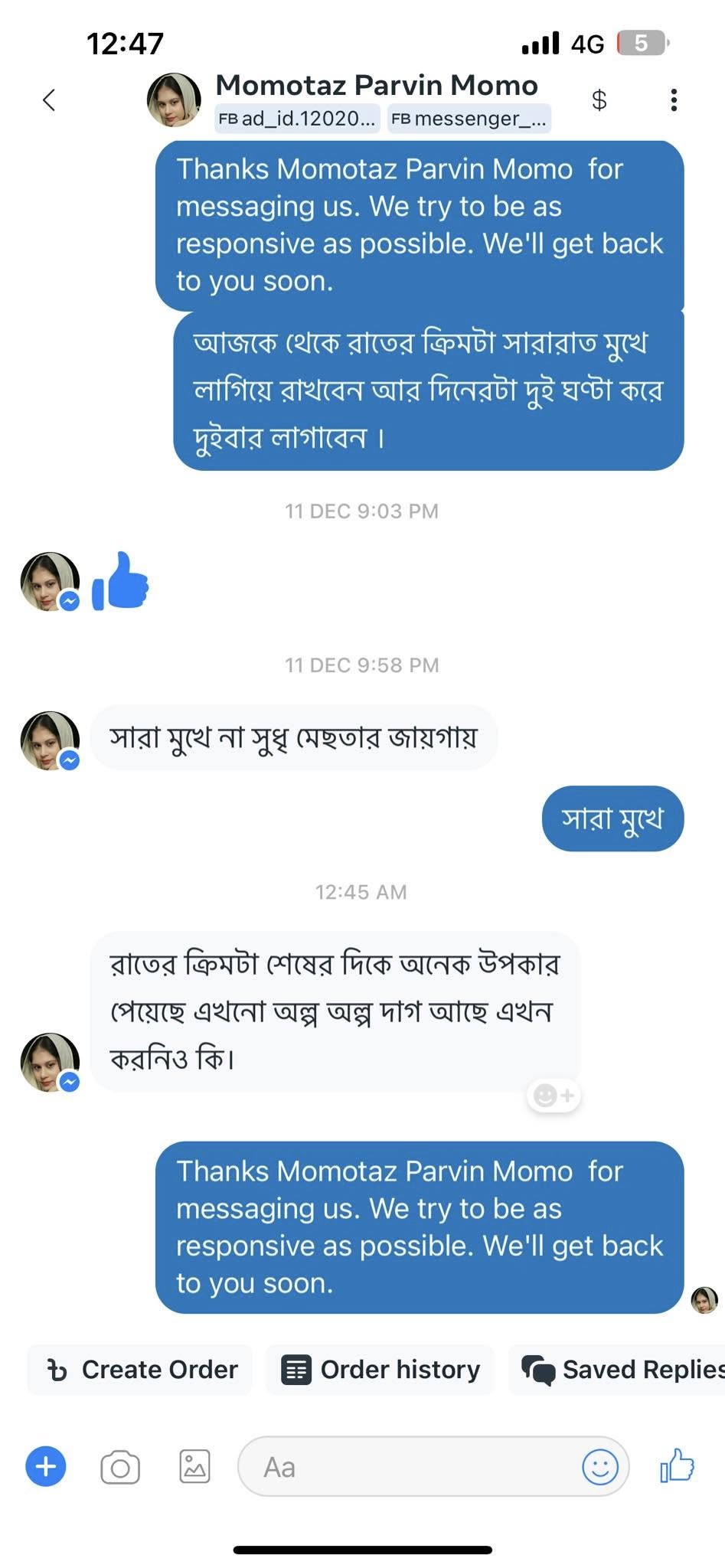Tap the FB messenger tag chip
The width and height of the screenshot is (725, 1568).
pos(469,119)
